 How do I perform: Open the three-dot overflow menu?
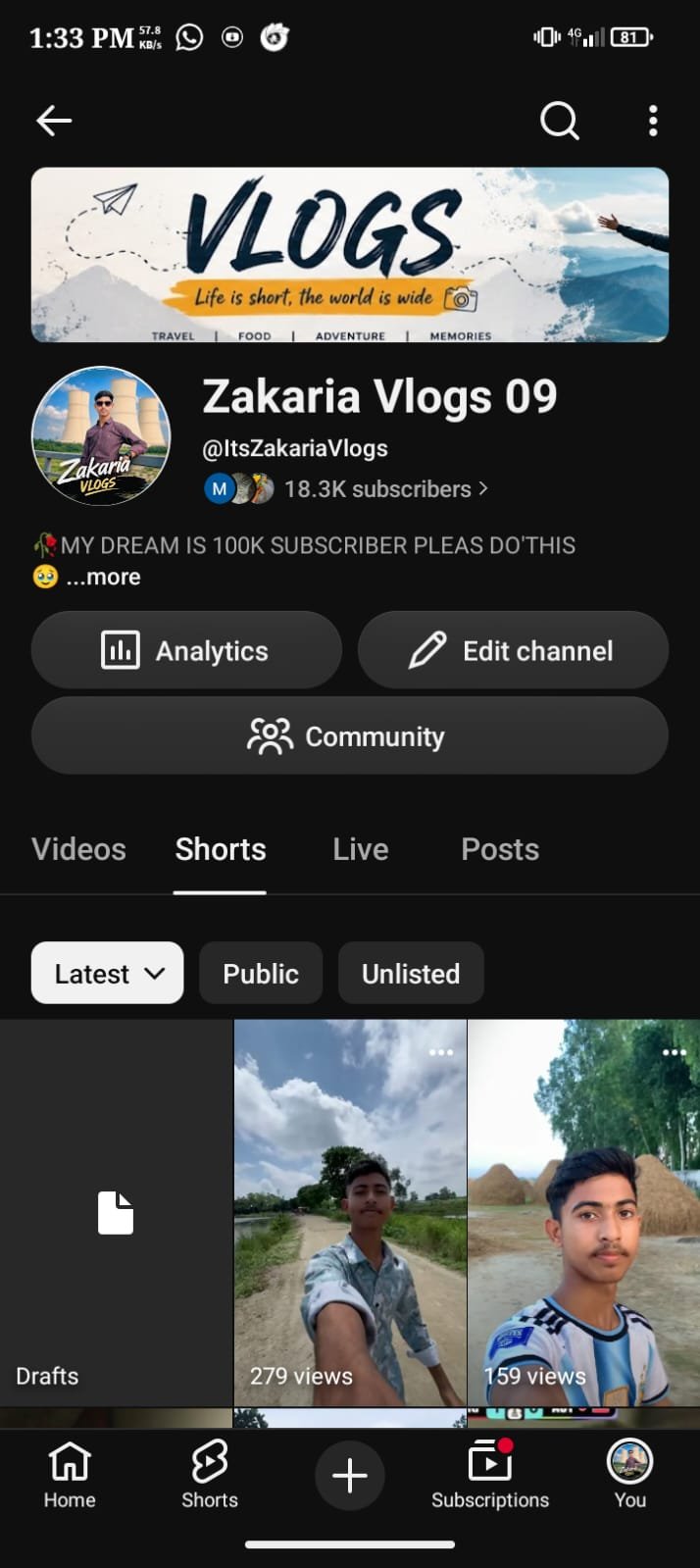tap(653, 121)
